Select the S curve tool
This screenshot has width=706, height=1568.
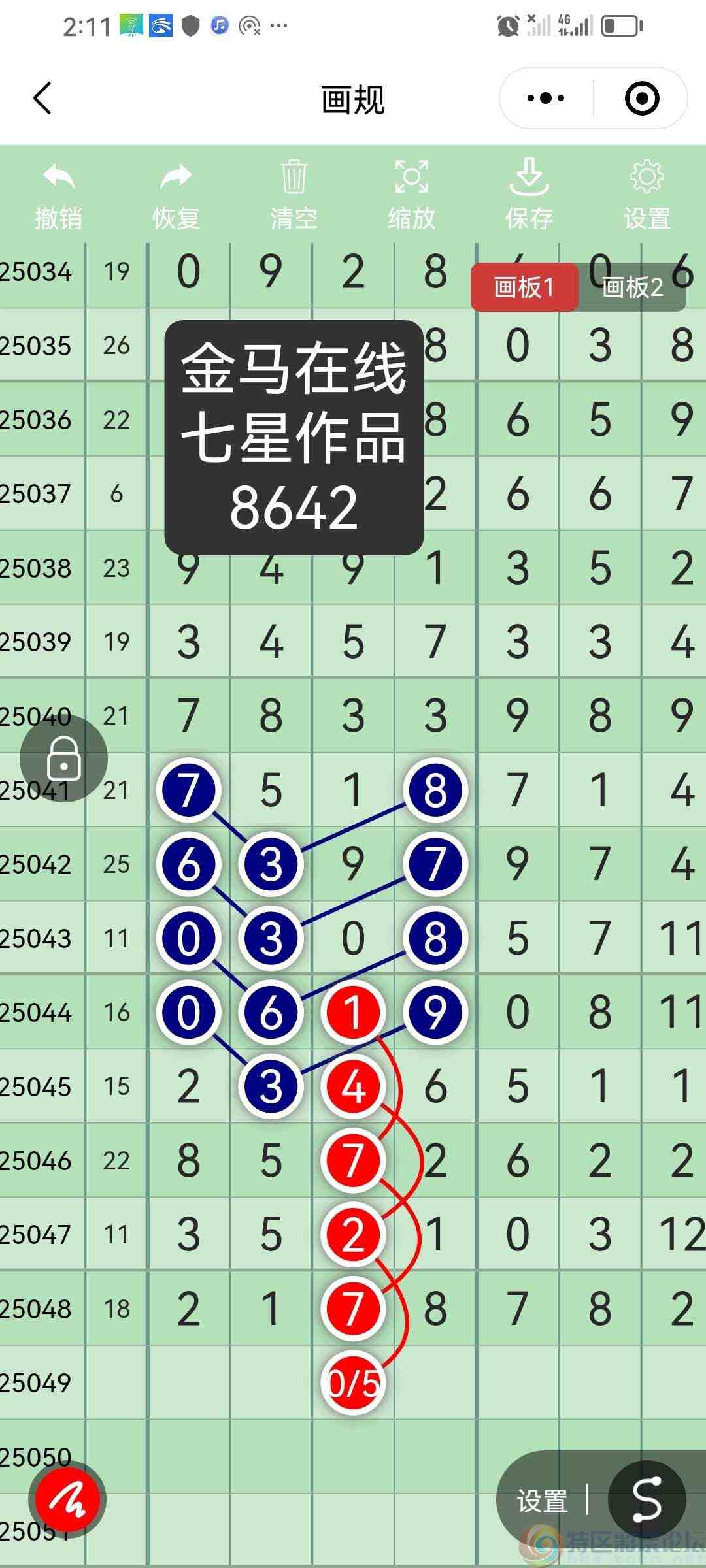pyautogui.click(x=647, y=1499)
